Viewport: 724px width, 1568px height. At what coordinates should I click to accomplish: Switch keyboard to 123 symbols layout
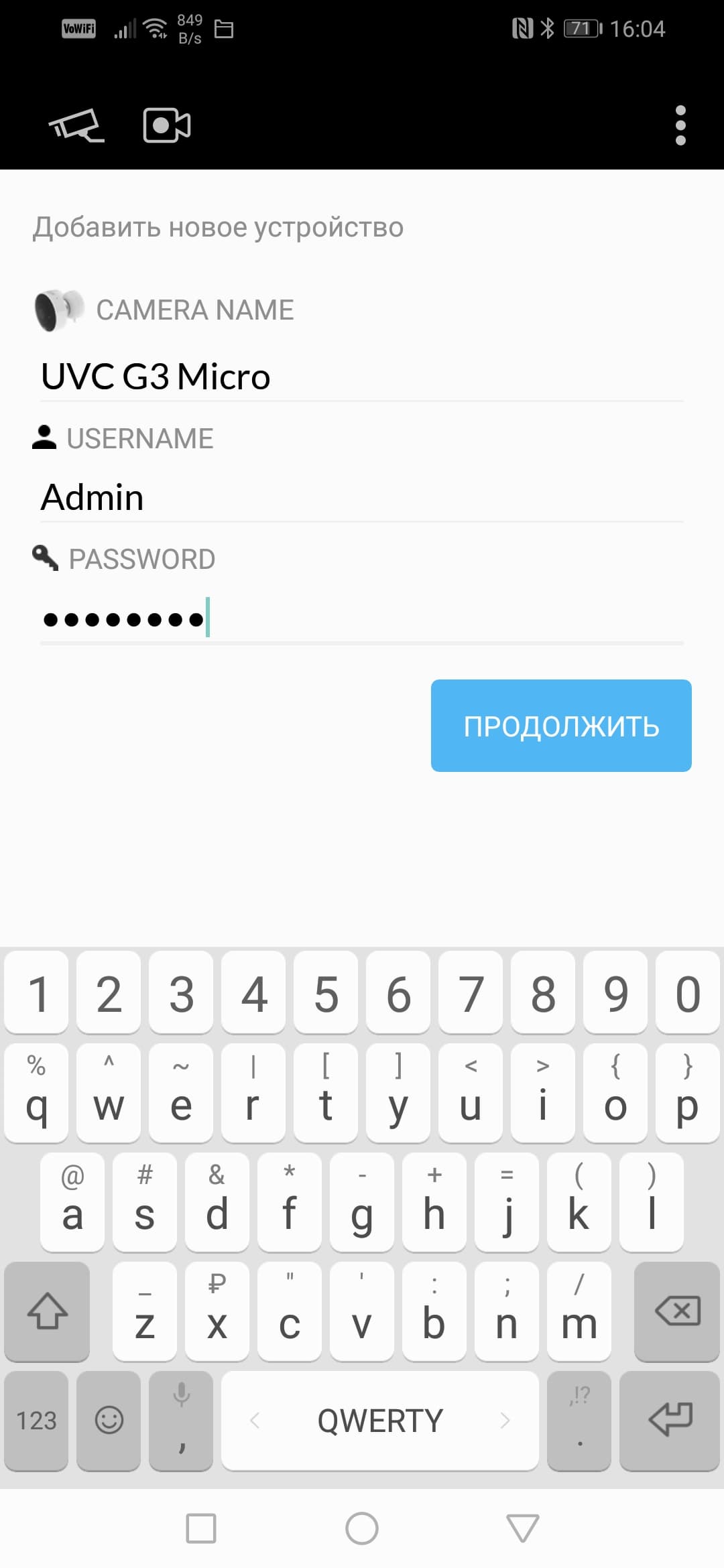tap(36, 1420)
